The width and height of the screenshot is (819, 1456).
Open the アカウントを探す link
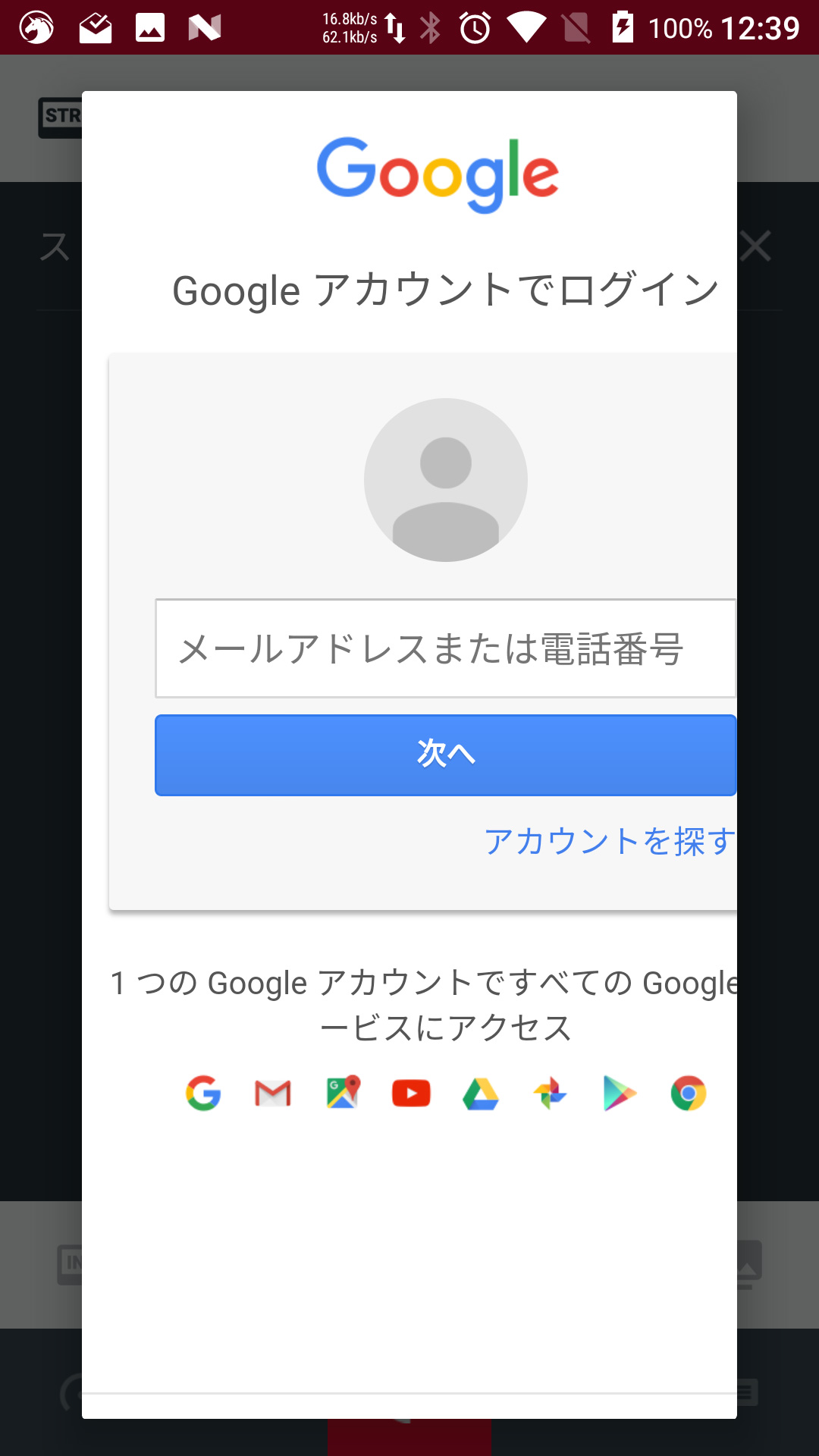pos(610,842)
